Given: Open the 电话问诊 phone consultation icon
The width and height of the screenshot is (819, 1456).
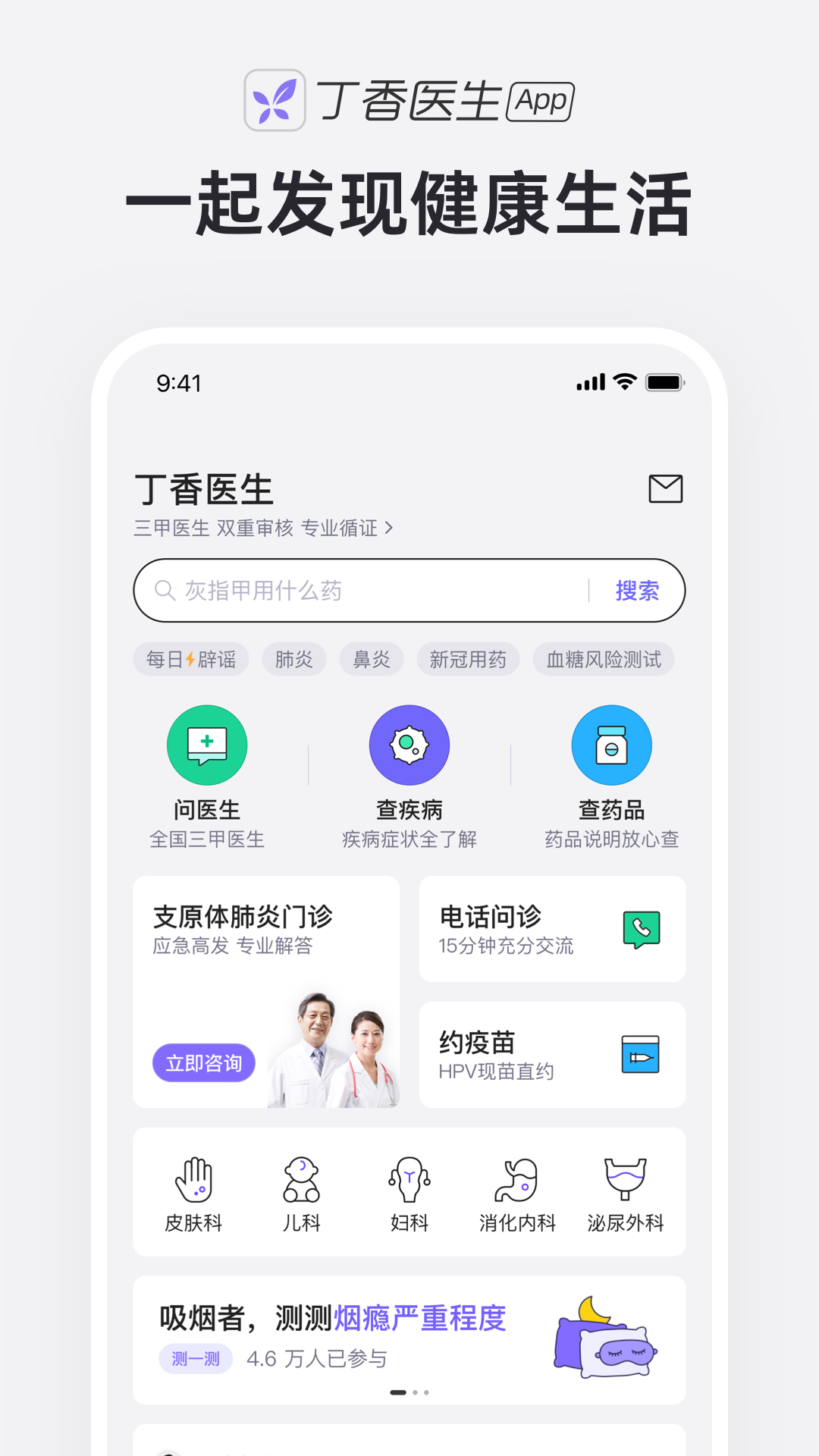Looking at the screenshot, I should tap(641, 929).
